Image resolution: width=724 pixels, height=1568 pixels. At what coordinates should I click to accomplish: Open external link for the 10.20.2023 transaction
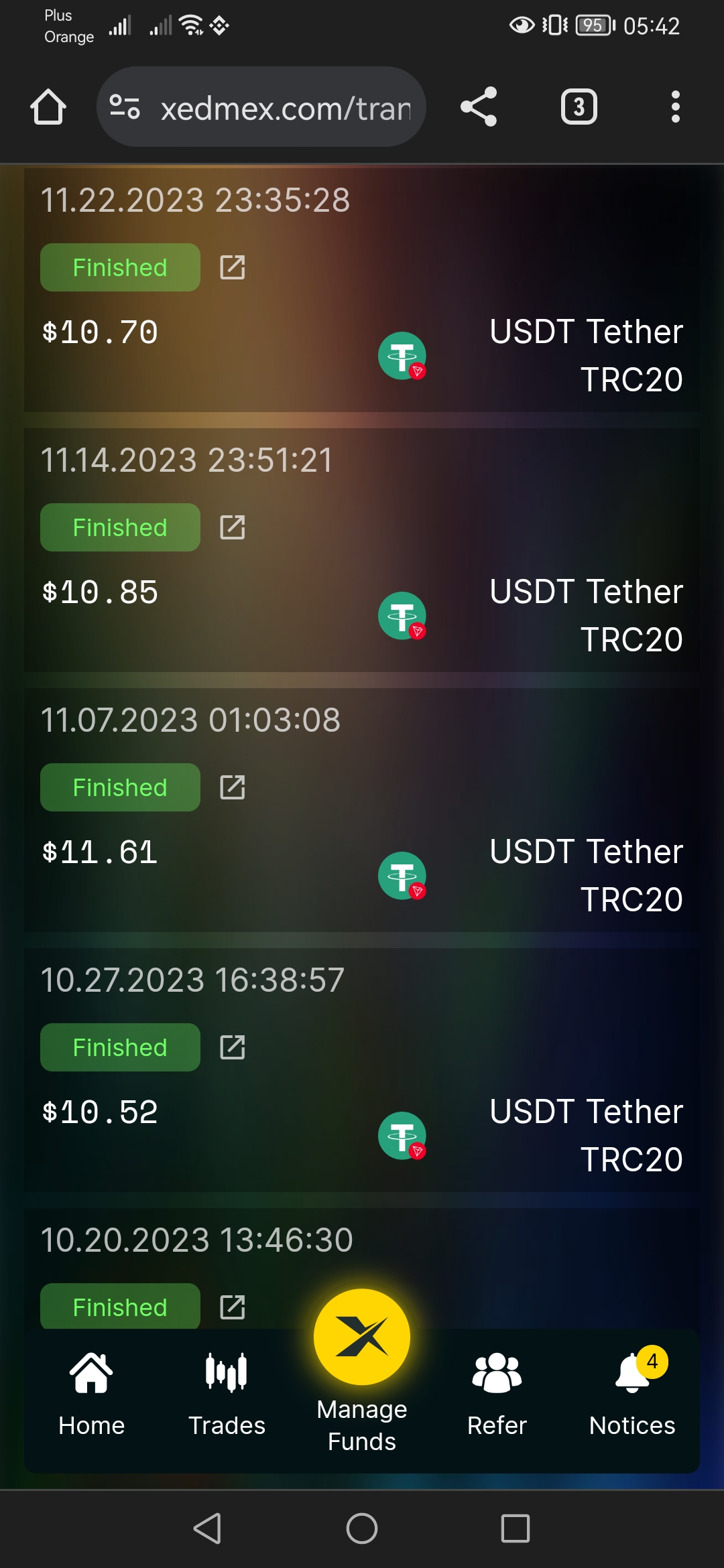[233, 1307]
